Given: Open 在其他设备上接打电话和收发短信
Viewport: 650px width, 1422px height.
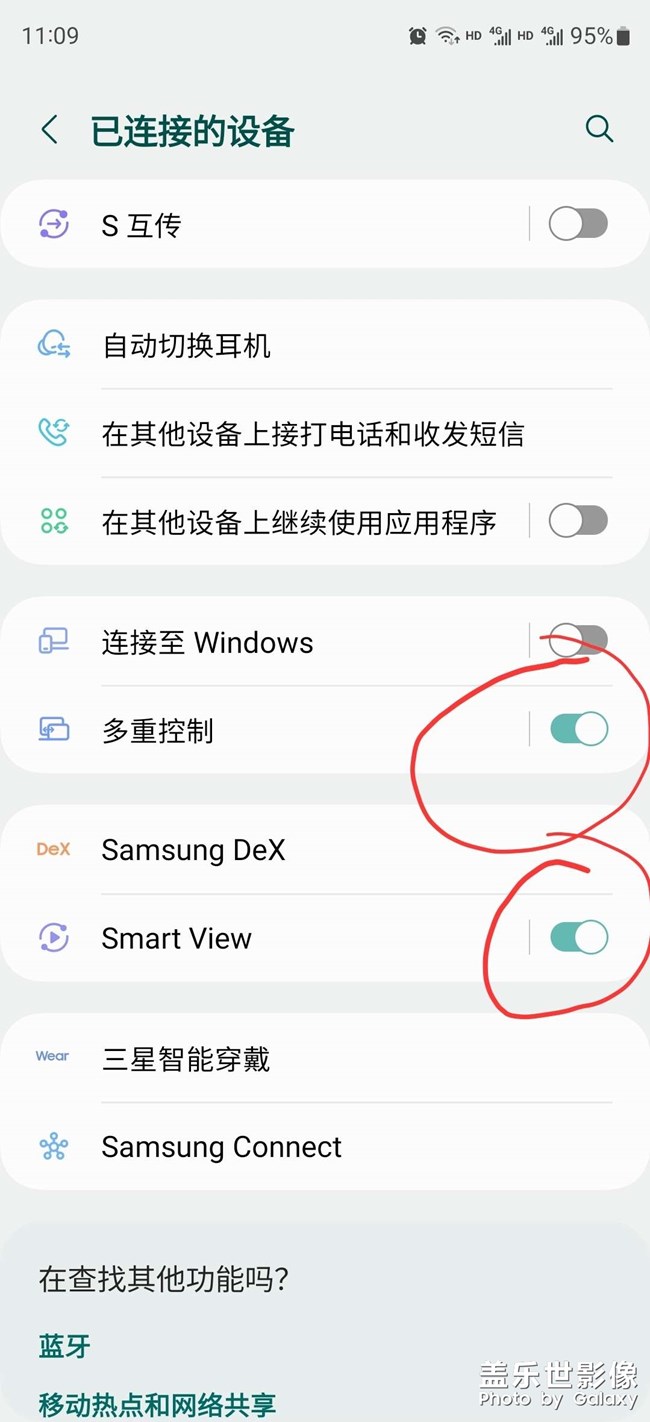Looking at the screenshot, I should pyautogui.click(x=312, y=434).
